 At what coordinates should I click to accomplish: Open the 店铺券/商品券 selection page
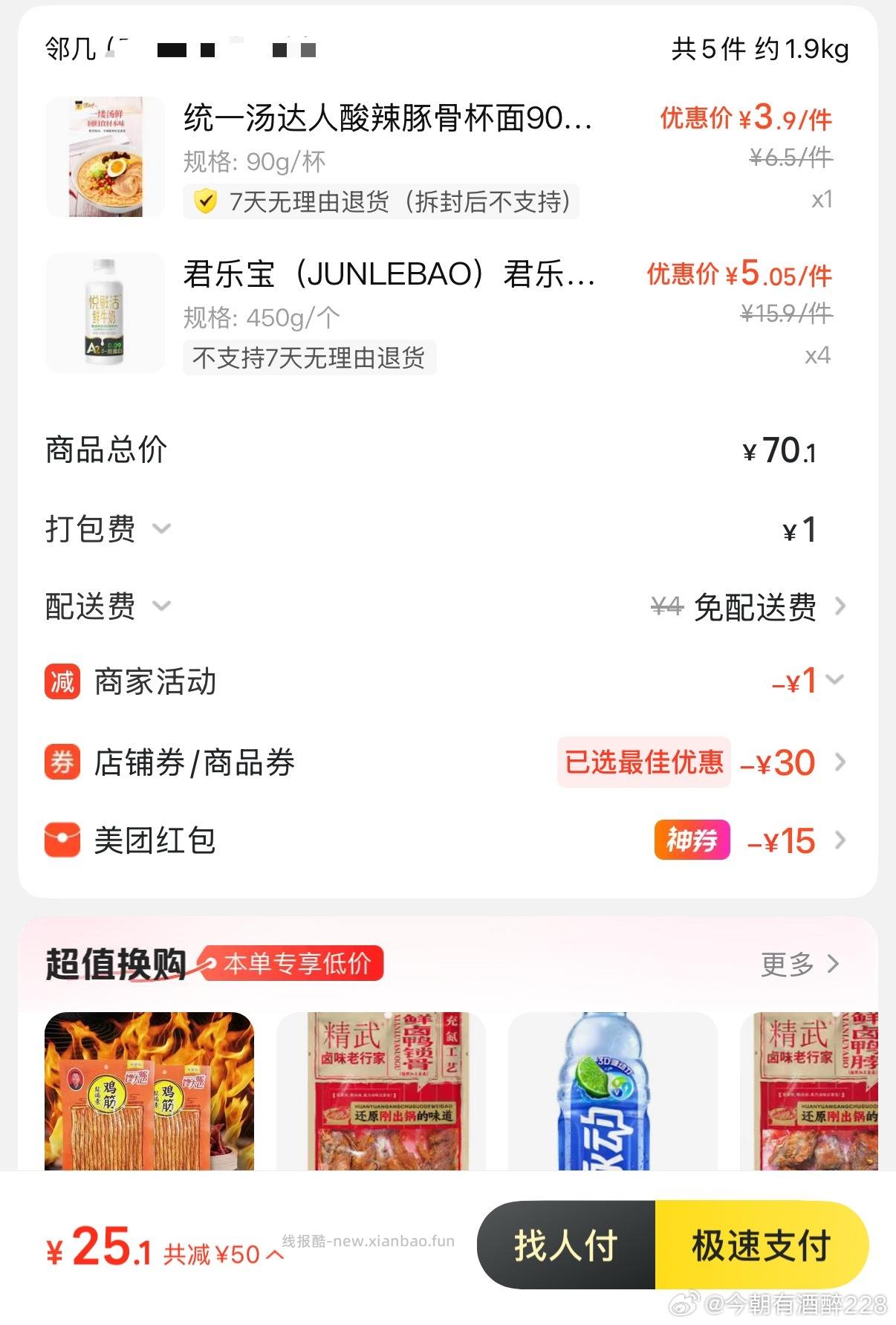click(x=840, y=762)
